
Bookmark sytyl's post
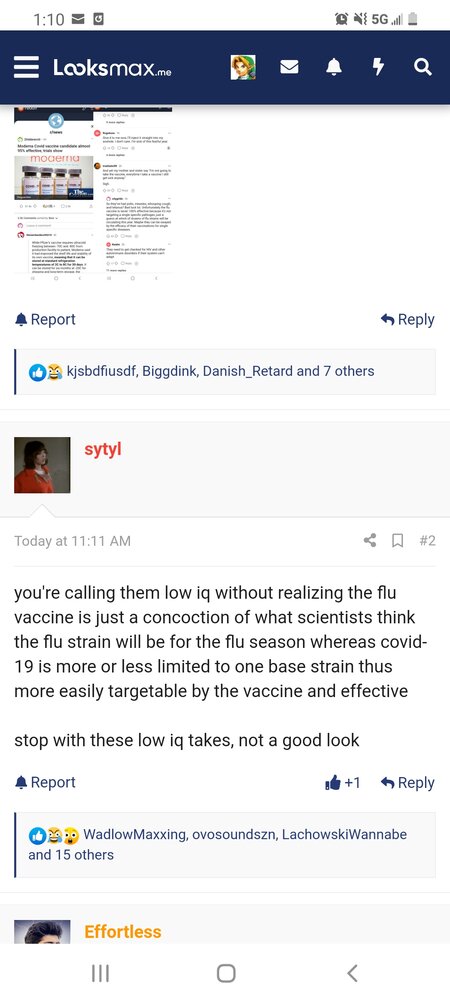pos(398,541)
